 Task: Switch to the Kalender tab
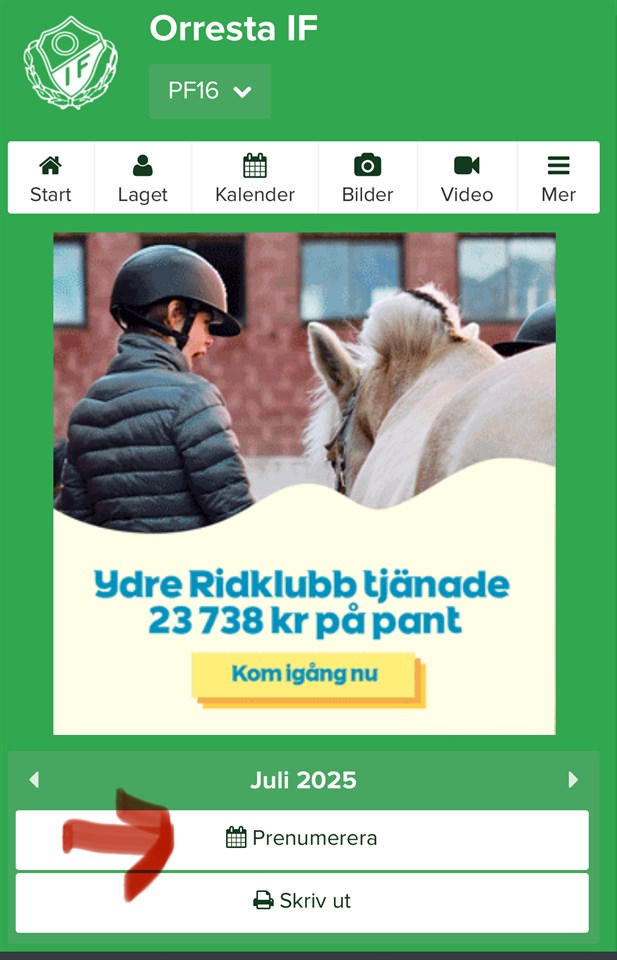click(255, 178)
